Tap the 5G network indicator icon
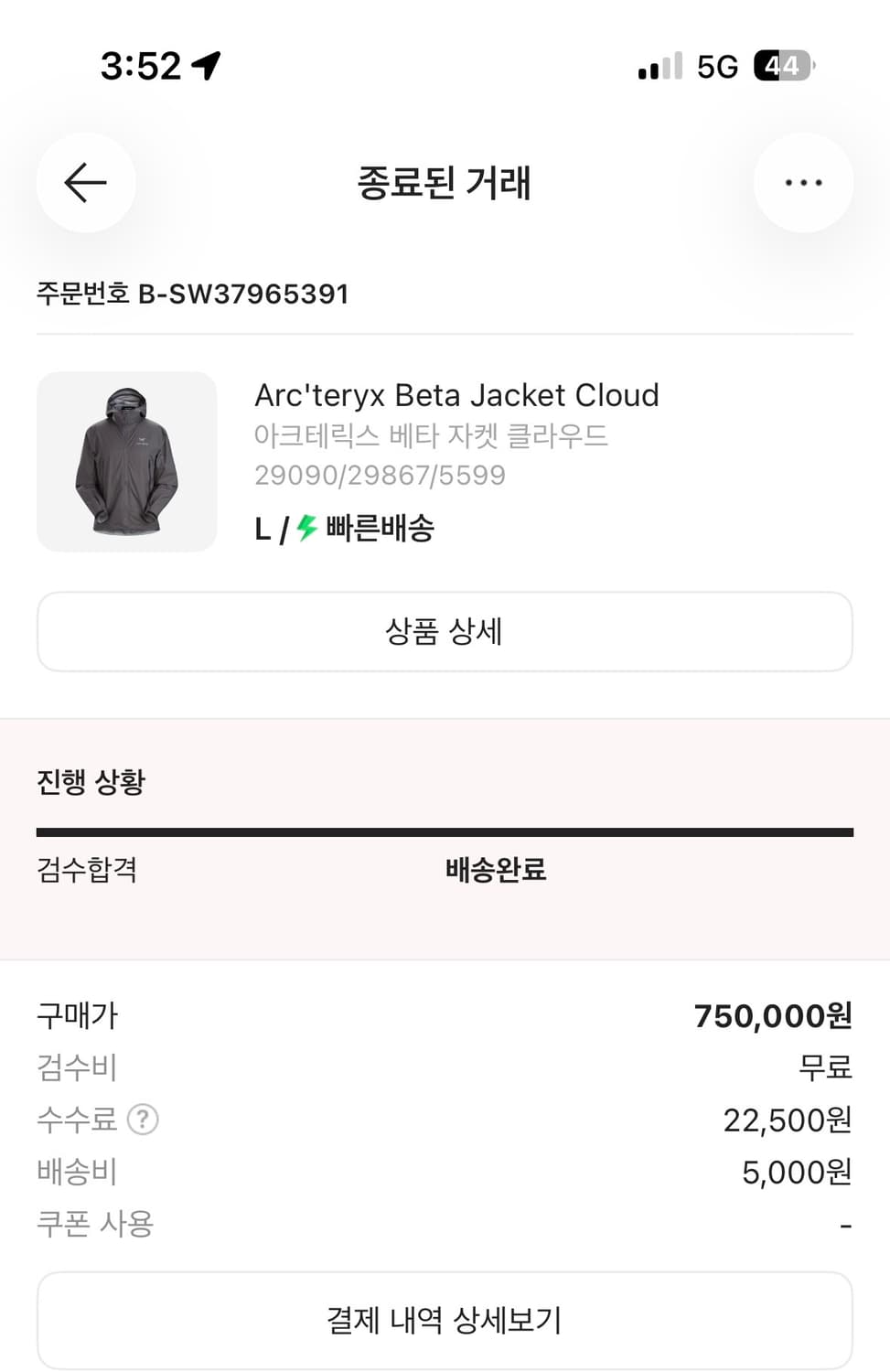Image resolution: width=890 pixels, height=1372 pixels. pyautogui.click(x=719, y=64)
